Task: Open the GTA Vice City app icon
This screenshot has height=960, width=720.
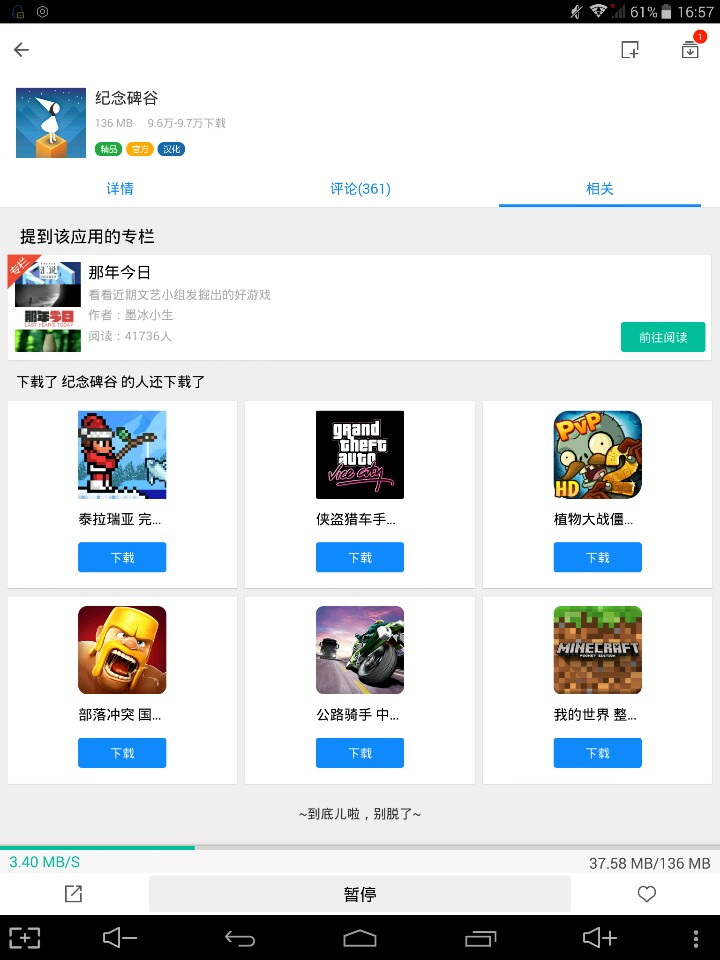Action: click(360, 455)
